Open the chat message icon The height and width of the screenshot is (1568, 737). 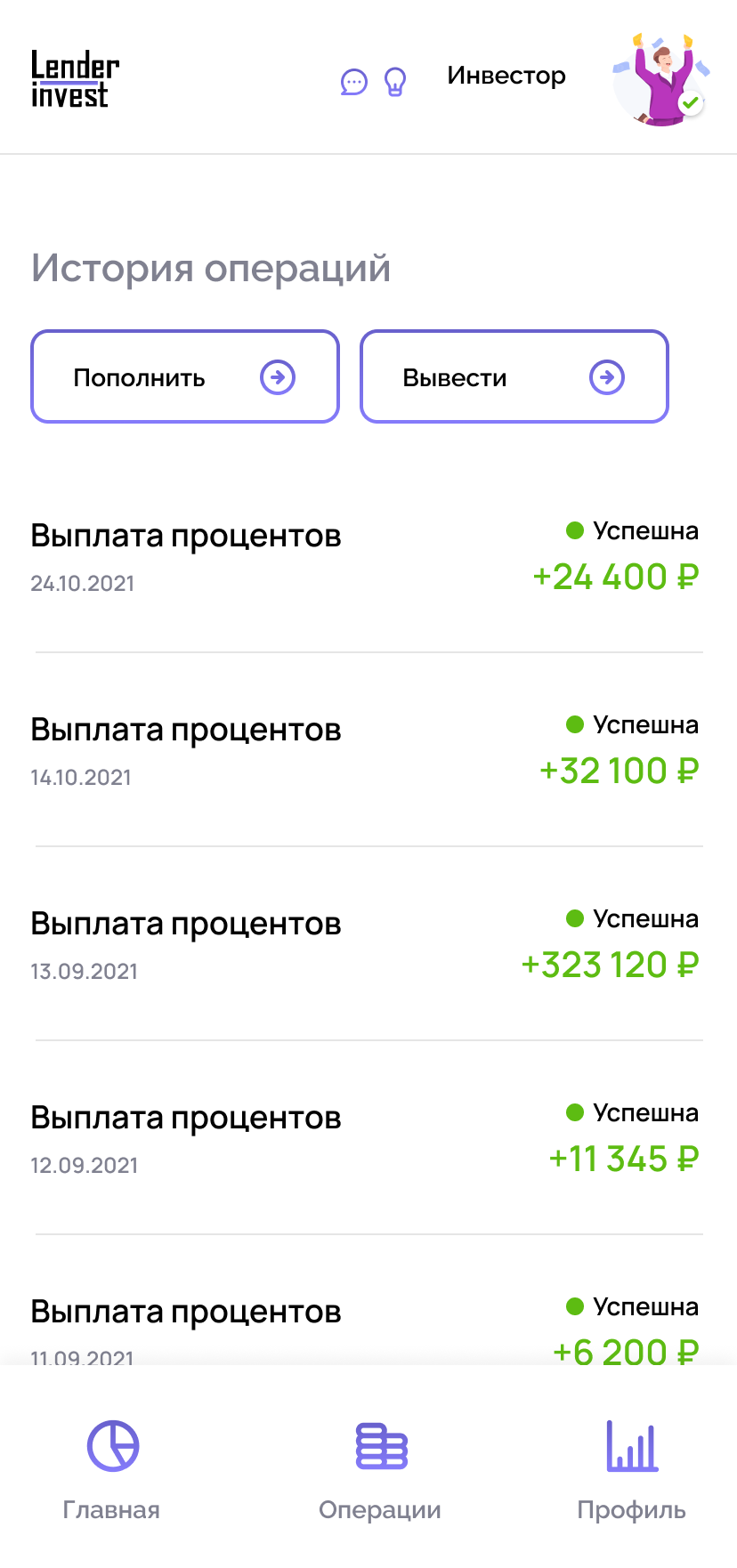tap(353, 83)
